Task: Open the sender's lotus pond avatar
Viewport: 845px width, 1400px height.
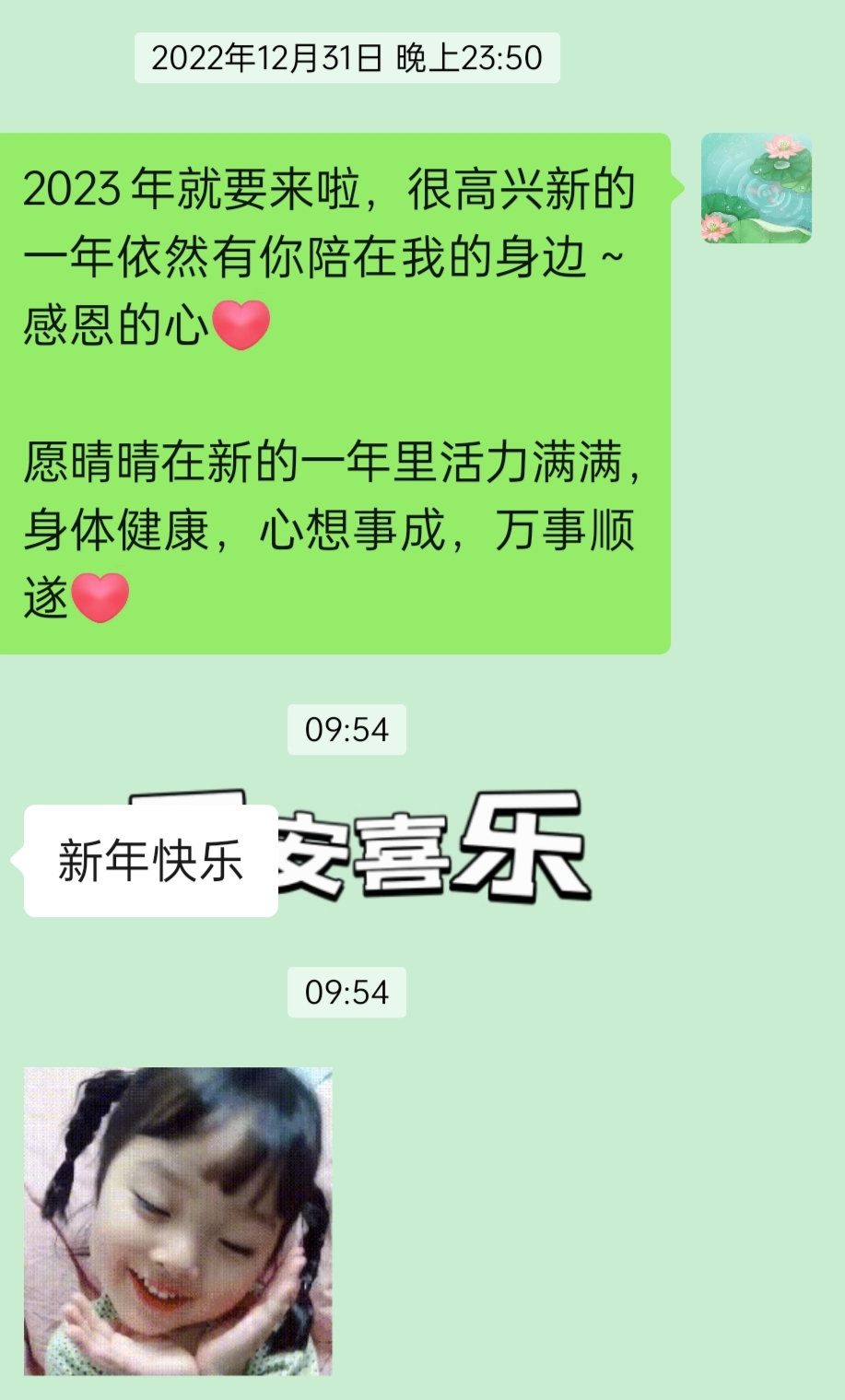Action: pyautogui.click(x=756, y=188)
